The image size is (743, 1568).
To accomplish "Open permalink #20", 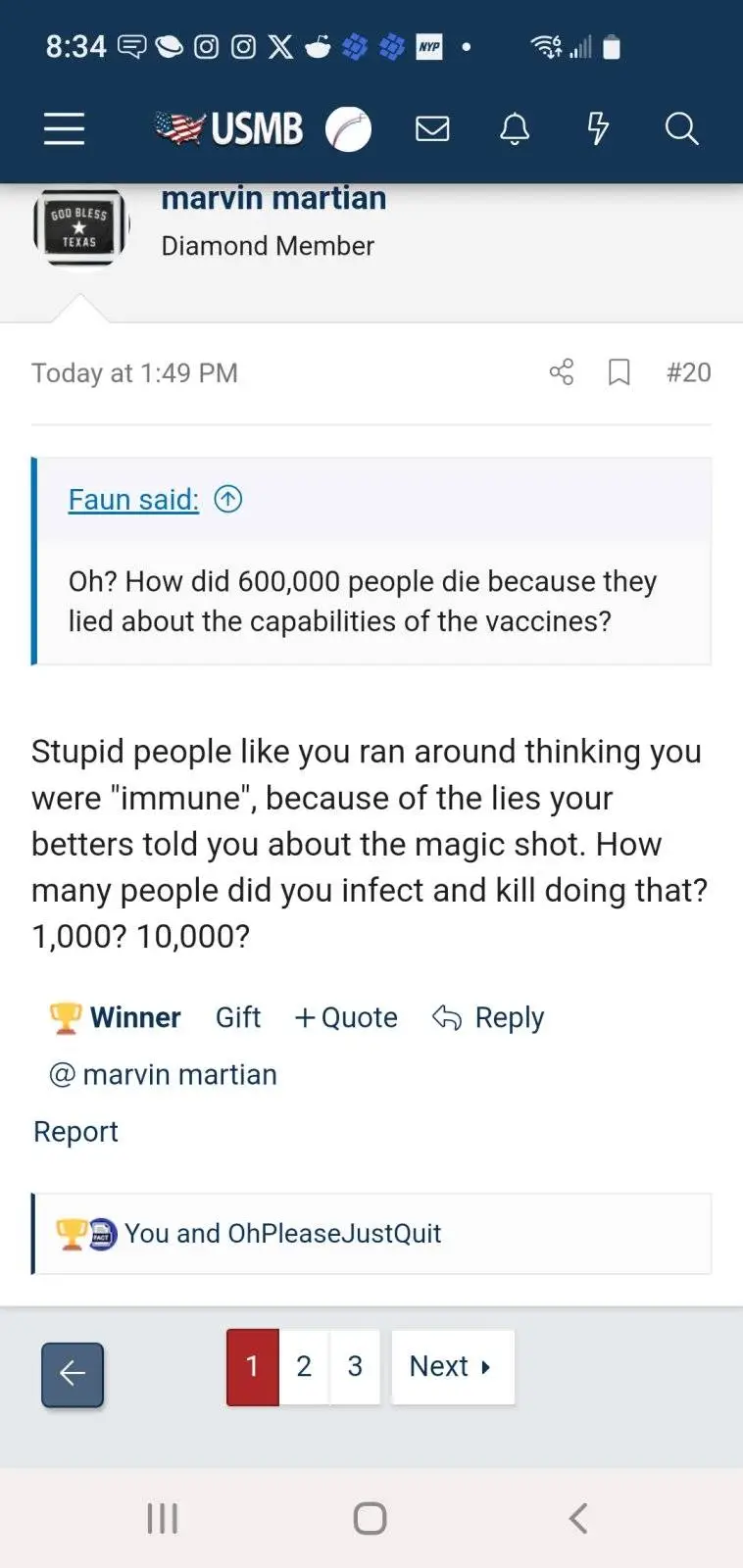I will tap(688, 372).
